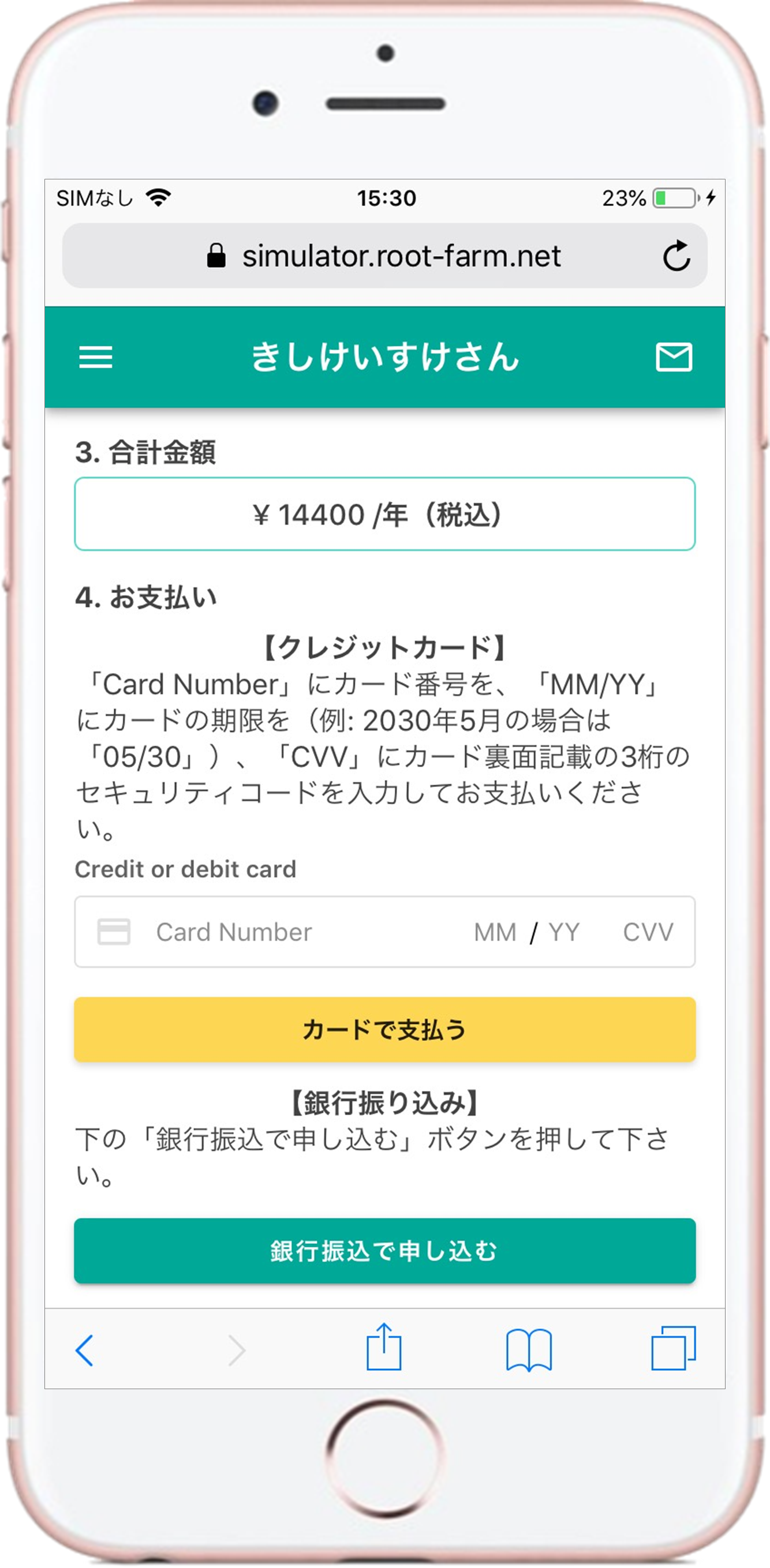Show open Safari tabs
Screen dimensions: 770x1568
[673, 1348]
